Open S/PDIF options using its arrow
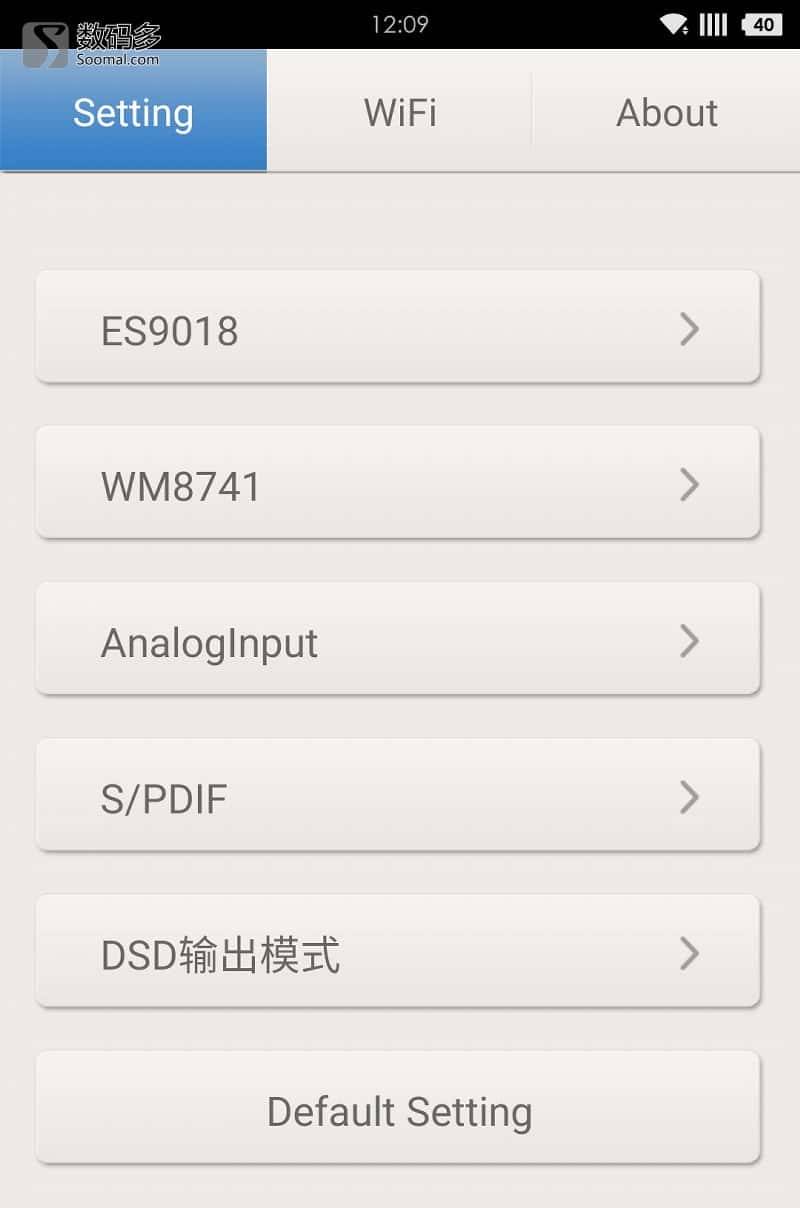800x1208 pixels. [689, 796]
